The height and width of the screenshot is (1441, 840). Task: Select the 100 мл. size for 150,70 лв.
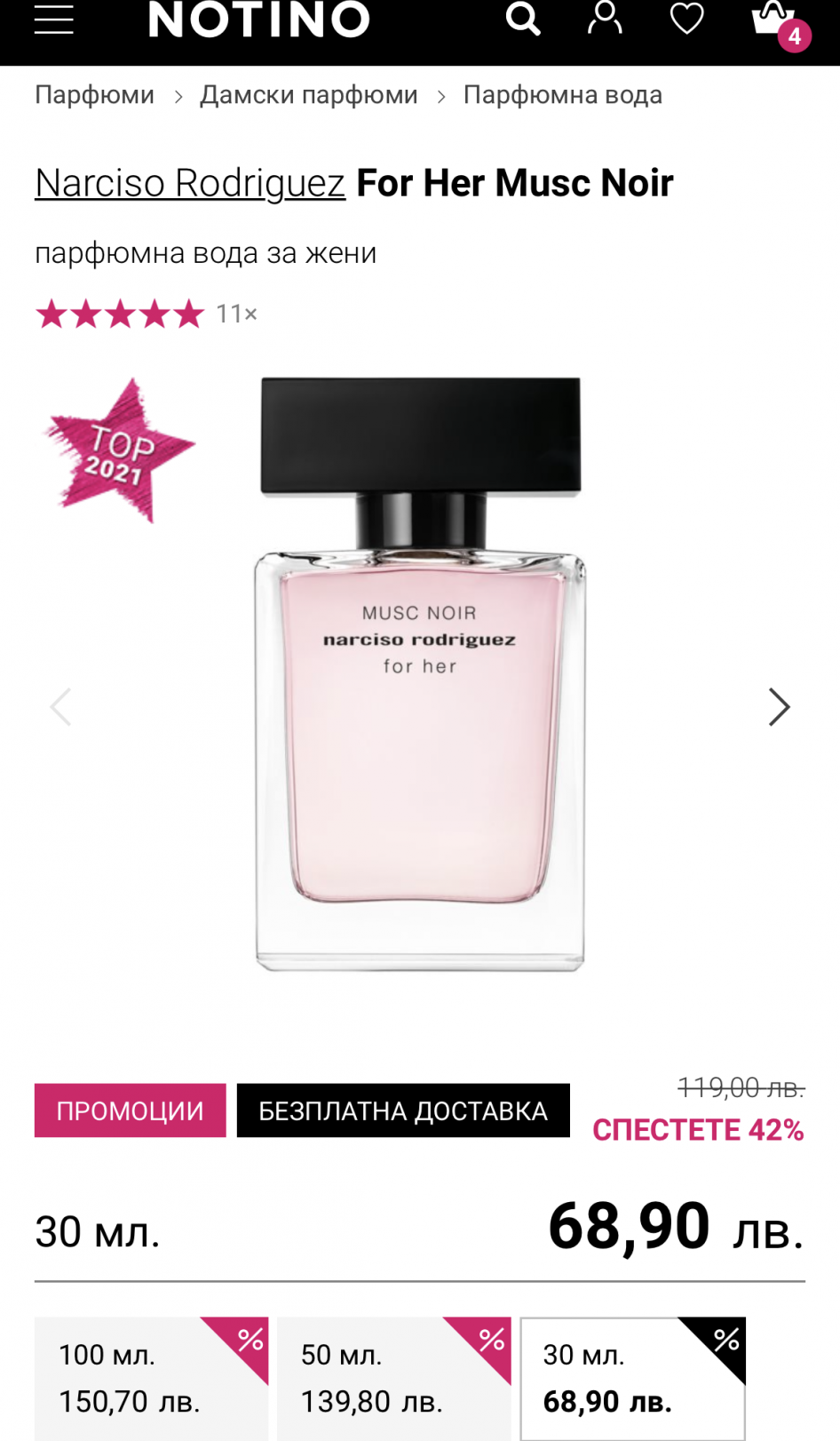coord(151,1378)
